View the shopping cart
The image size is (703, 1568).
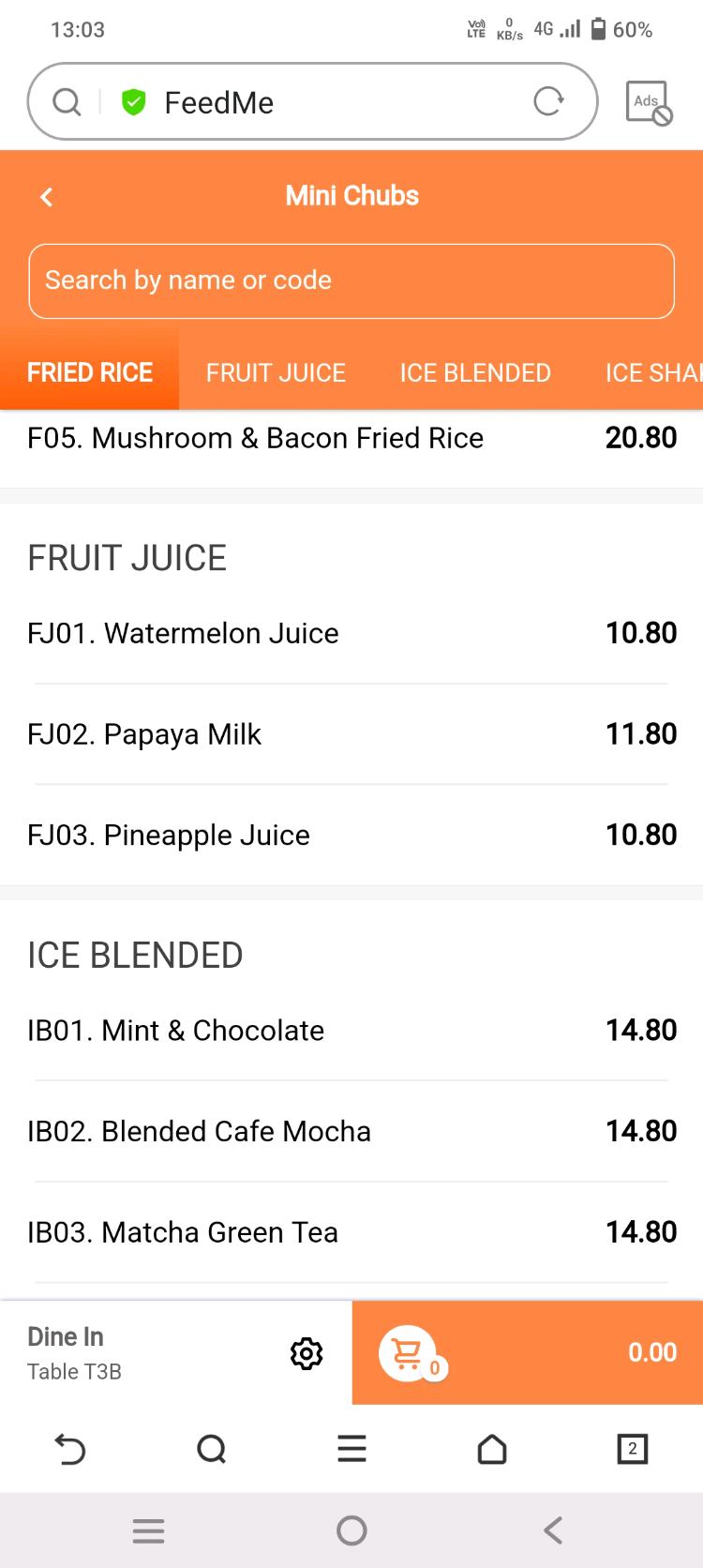pos(527,1353)
